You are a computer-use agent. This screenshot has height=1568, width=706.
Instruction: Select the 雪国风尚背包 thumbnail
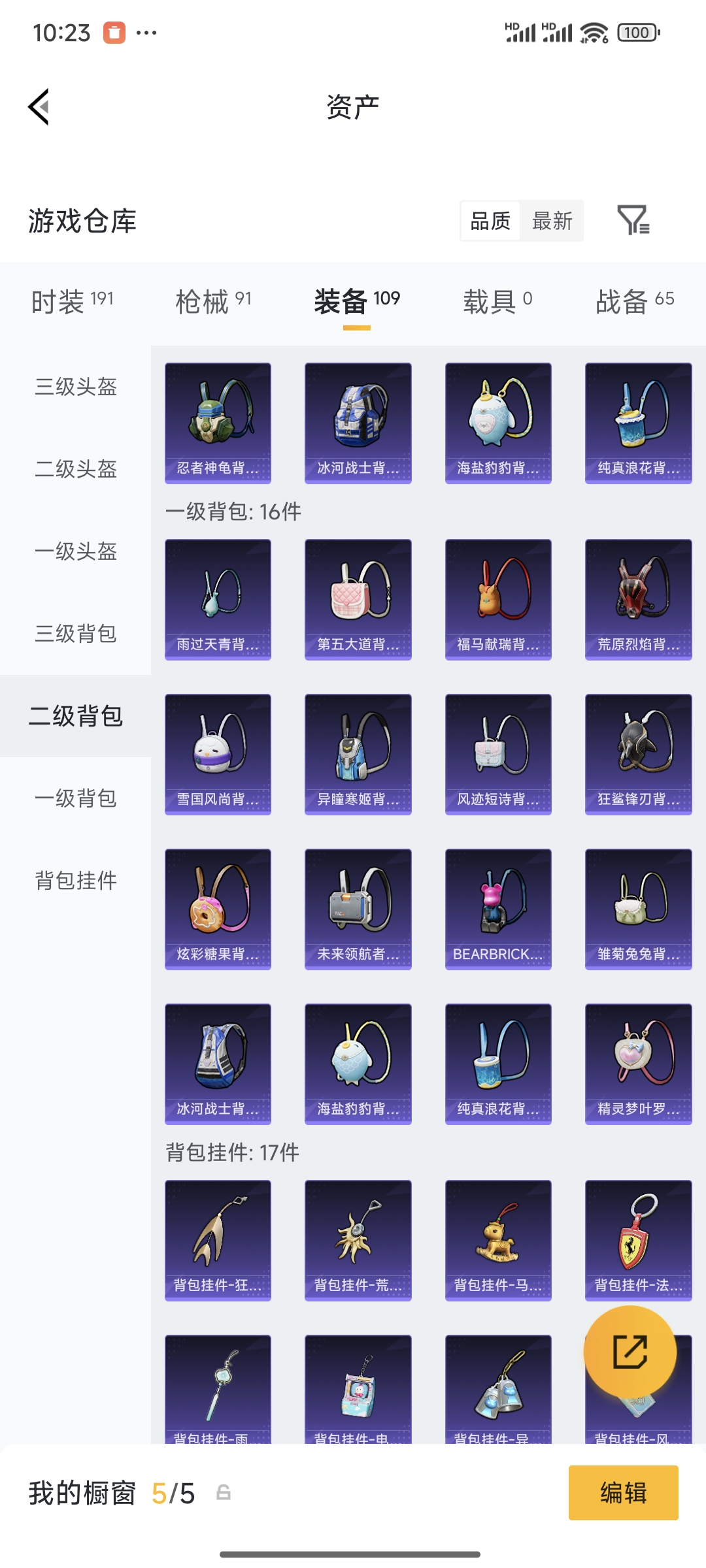click(217, 753)
